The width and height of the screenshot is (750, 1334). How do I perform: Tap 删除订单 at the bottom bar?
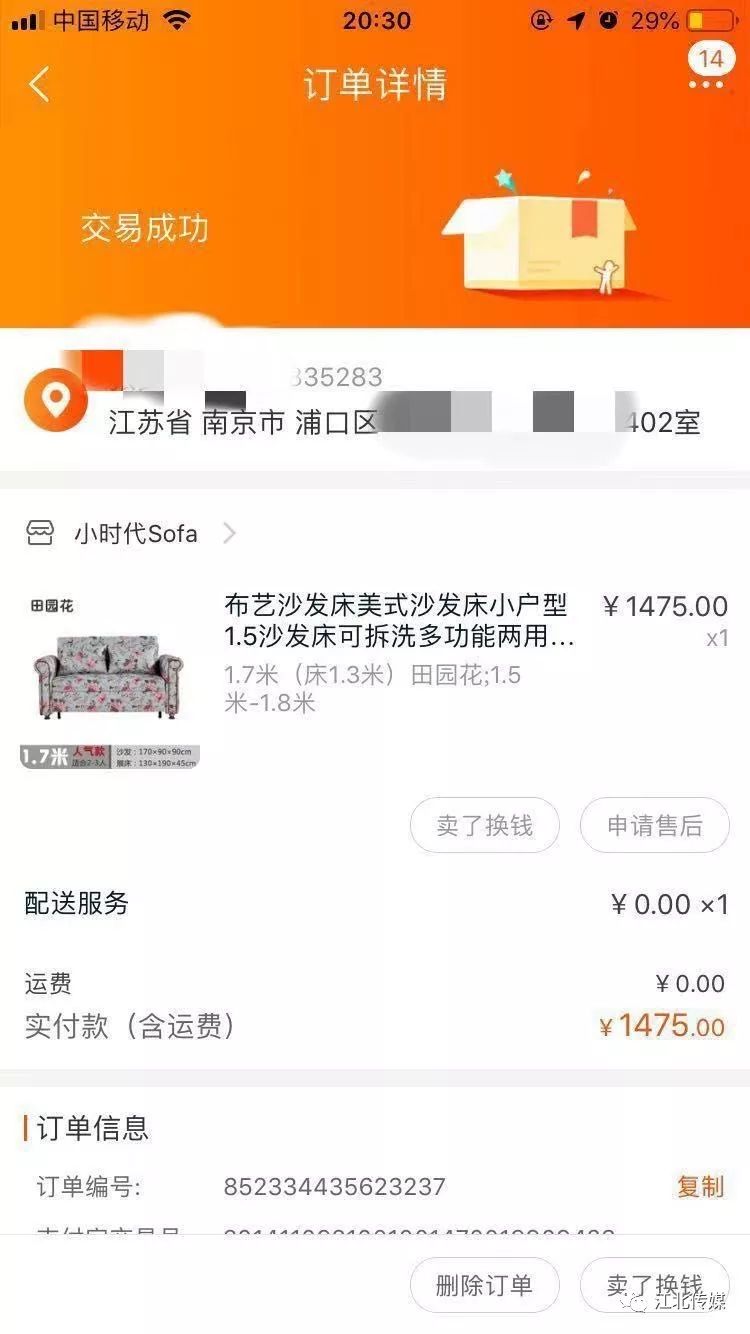[x=484, y=1285]
